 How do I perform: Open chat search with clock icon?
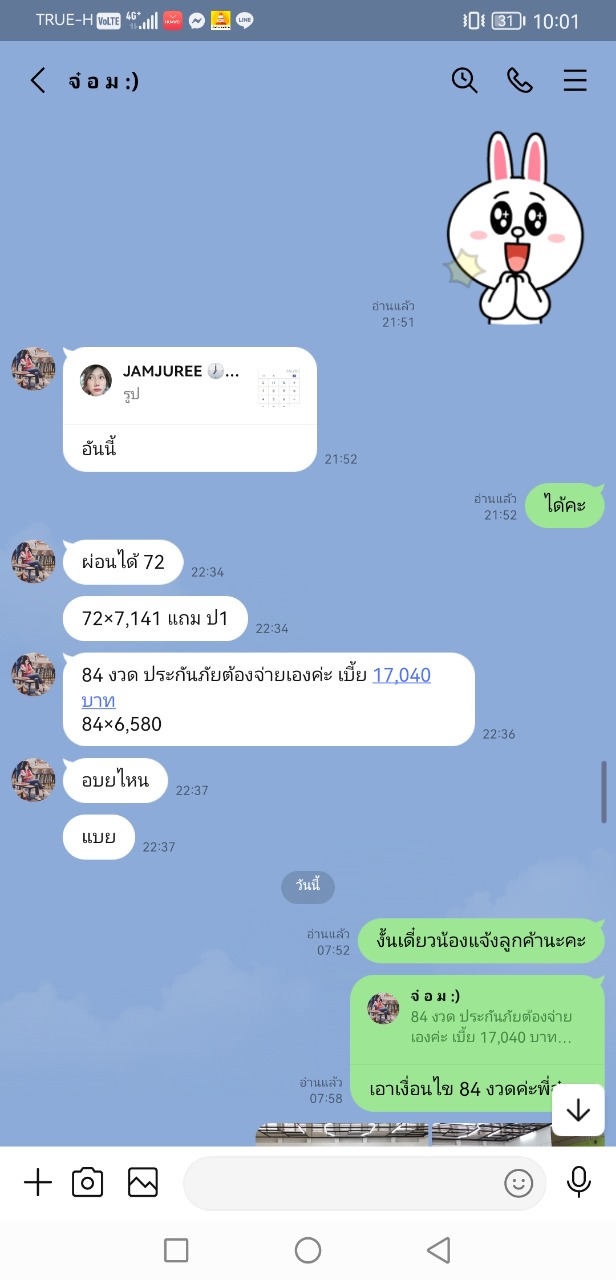pyautogui.click(x=464, y=80)
